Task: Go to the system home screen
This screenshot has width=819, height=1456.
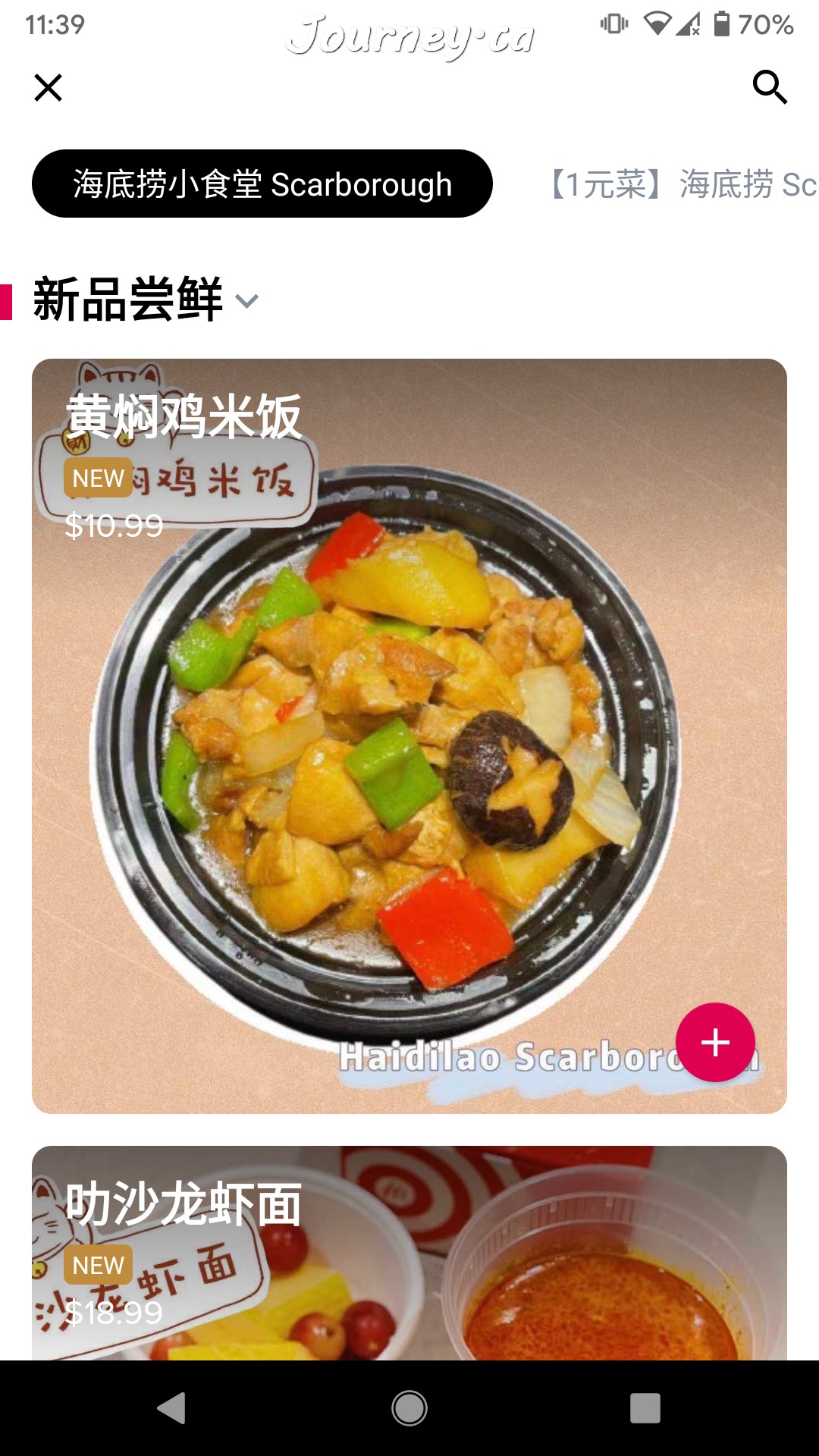Action: pyautogui.click(x=409, y=1408)
